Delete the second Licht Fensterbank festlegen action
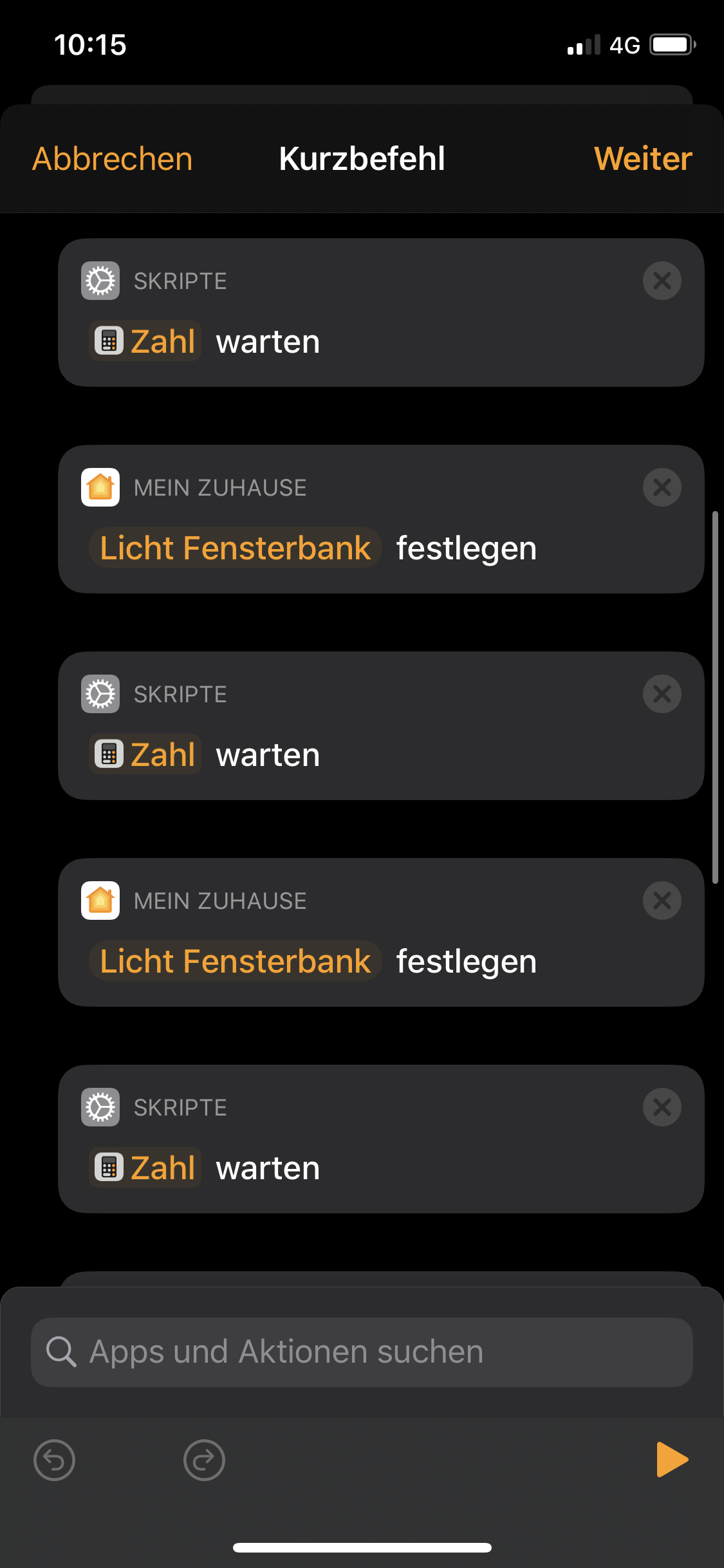Screen dimensions: 724x1568 [x=662, y=901]
